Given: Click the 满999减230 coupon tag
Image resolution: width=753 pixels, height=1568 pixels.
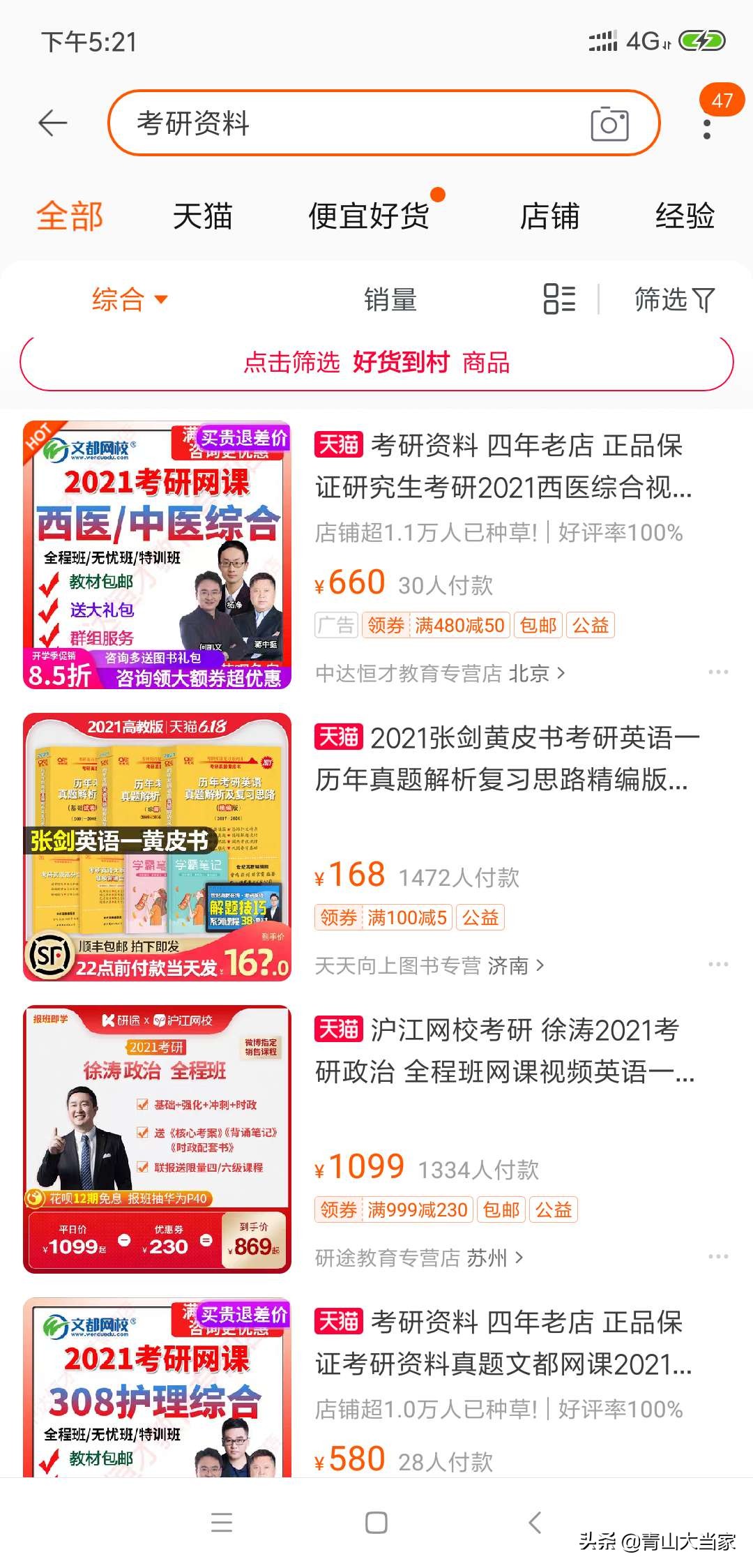Looking at the screenshot, I should (x=417, y=1209).
